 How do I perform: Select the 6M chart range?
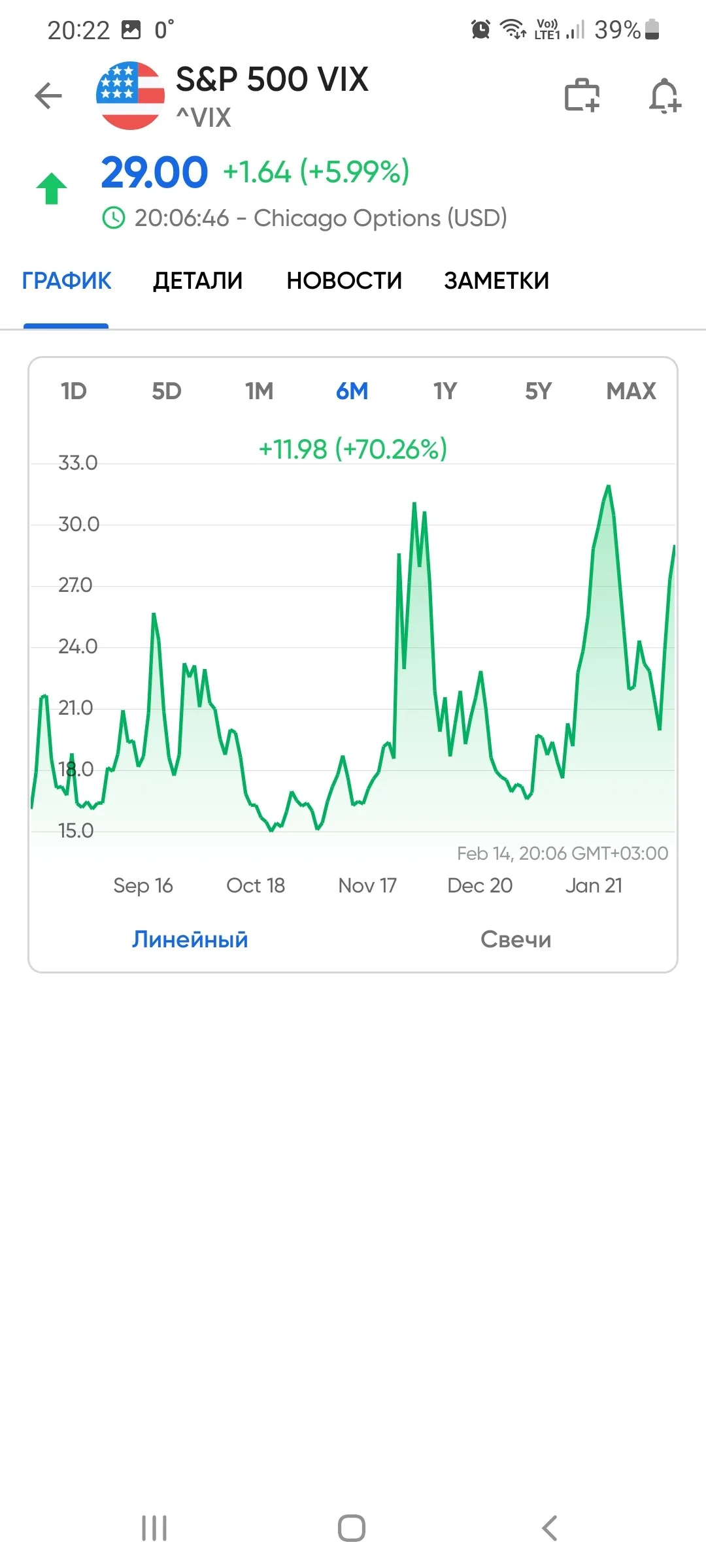click(x=352, y=391)
